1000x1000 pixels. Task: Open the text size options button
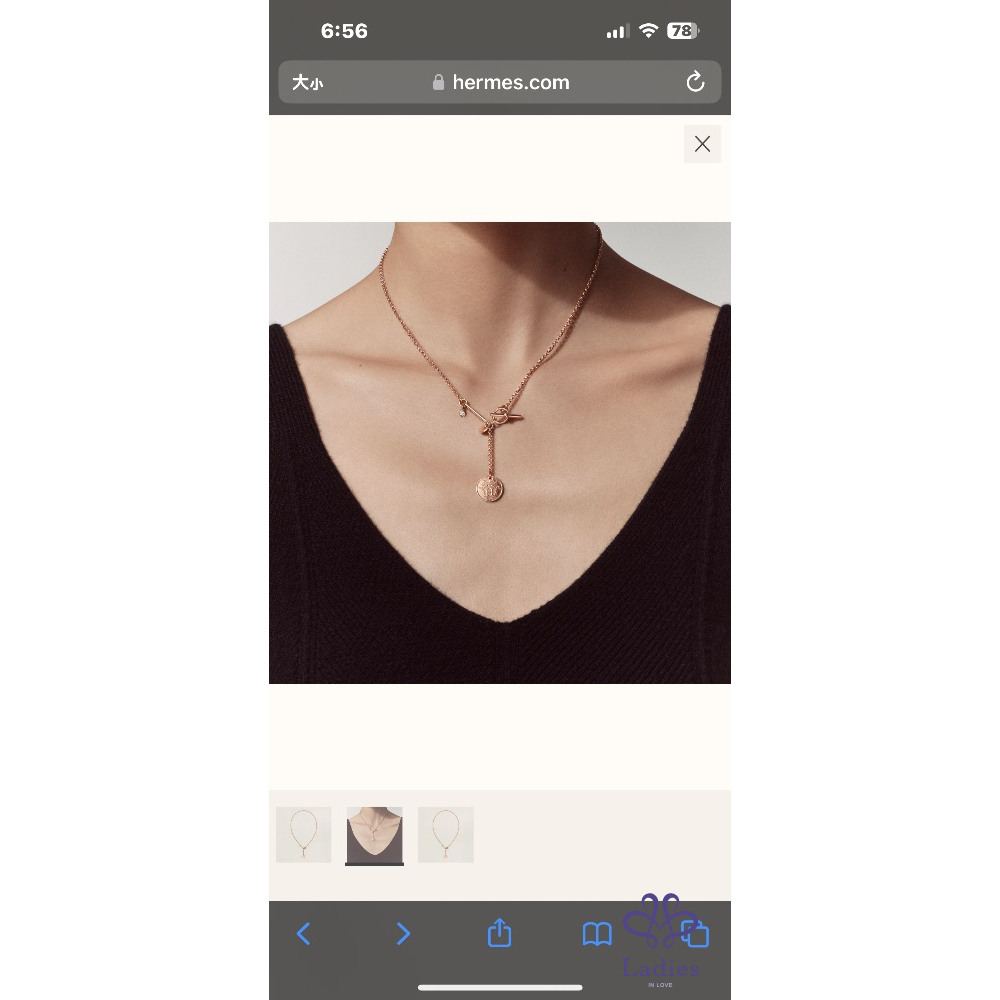click(307, 83)
